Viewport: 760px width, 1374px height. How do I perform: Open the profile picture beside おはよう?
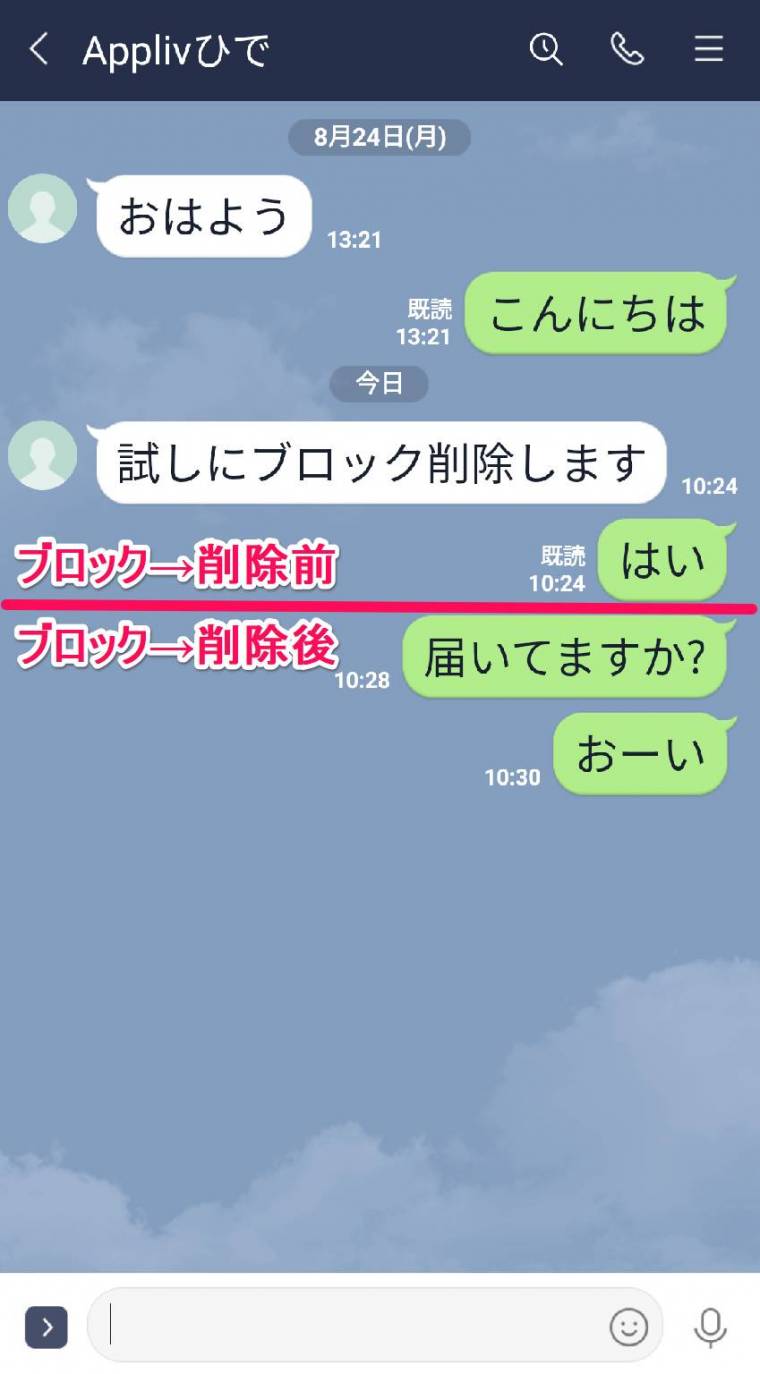coord(43,208)
